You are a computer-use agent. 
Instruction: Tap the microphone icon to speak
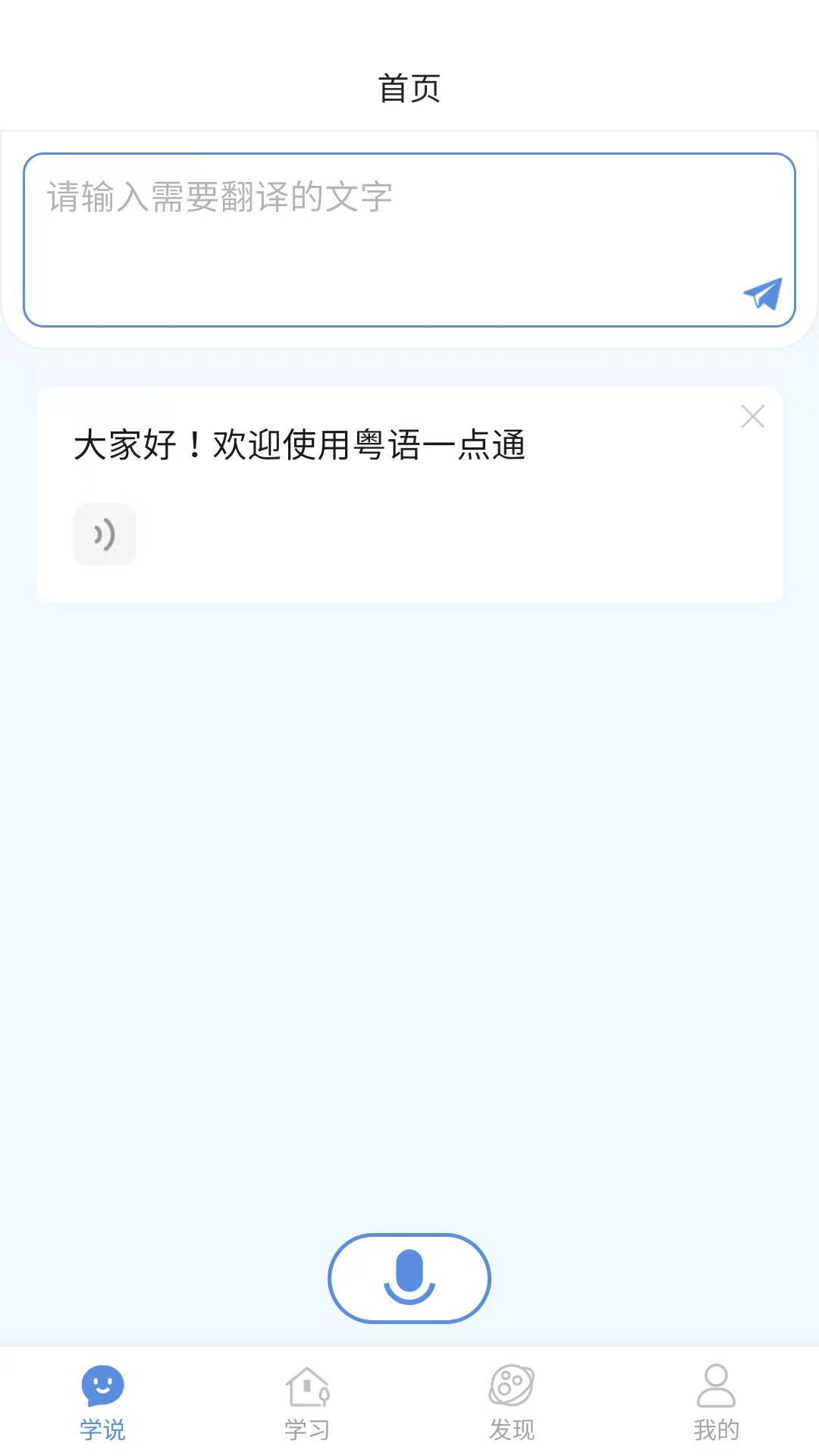pyautogui.click(x=409, y=1278)
